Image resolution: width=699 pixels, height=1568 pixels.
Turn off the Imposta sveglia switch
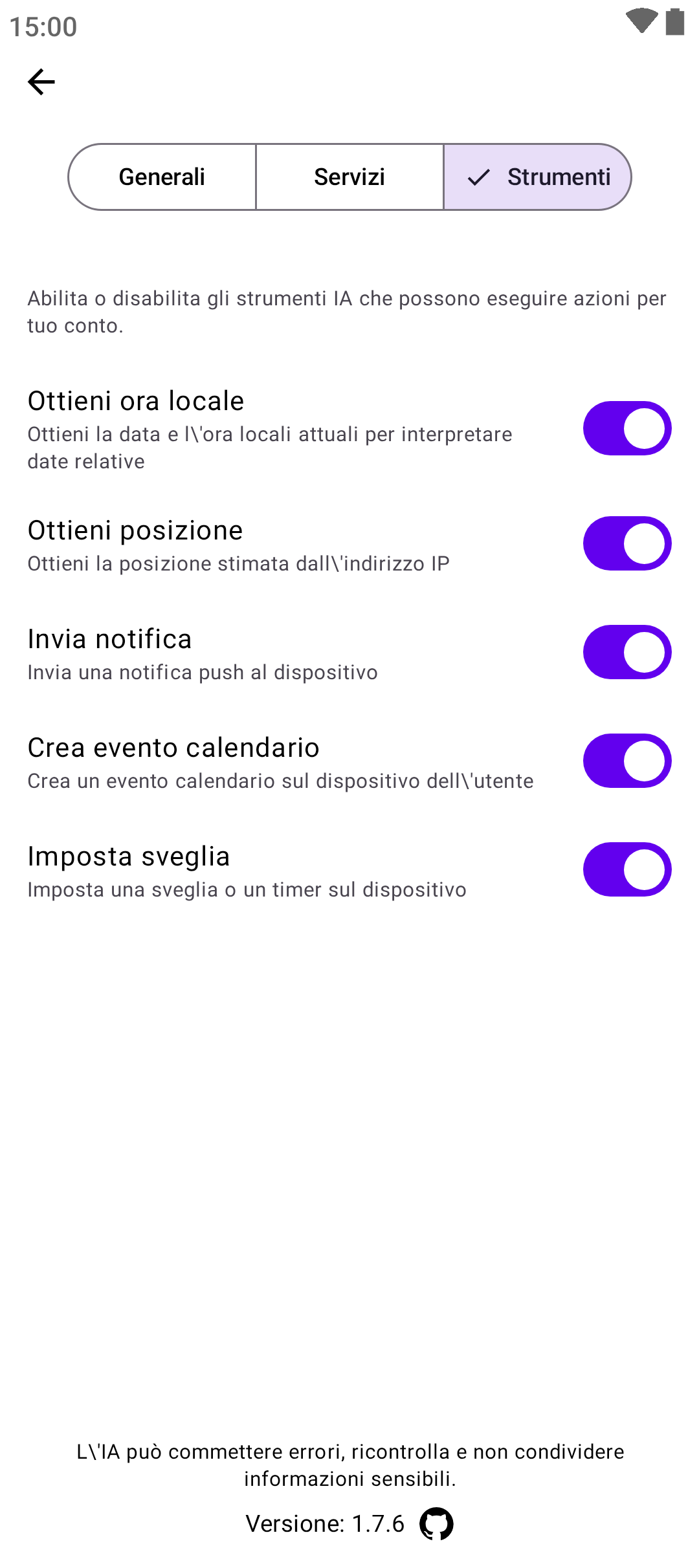click(627, 869)
